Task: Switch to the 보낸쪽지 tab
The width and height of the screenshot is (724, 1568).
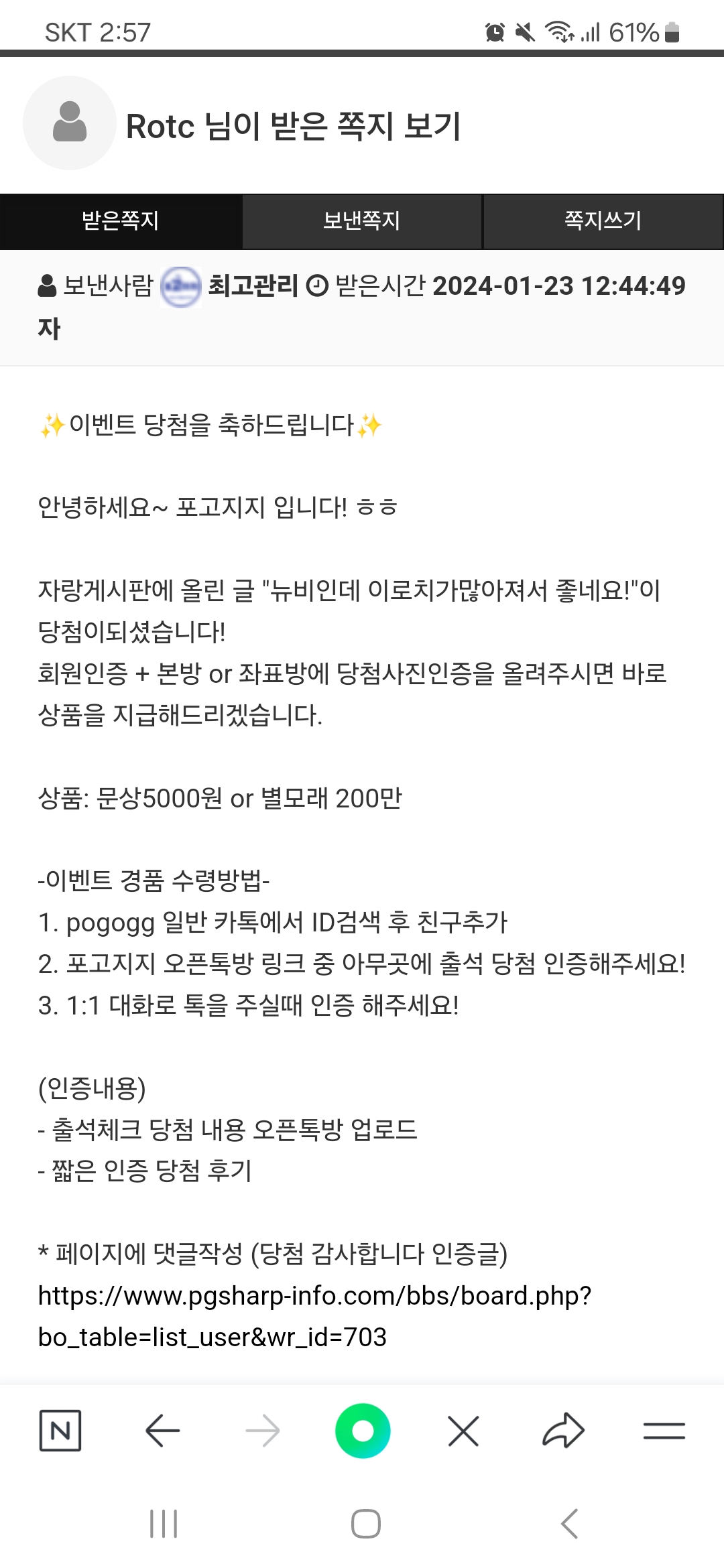Action: pos(362,221)
